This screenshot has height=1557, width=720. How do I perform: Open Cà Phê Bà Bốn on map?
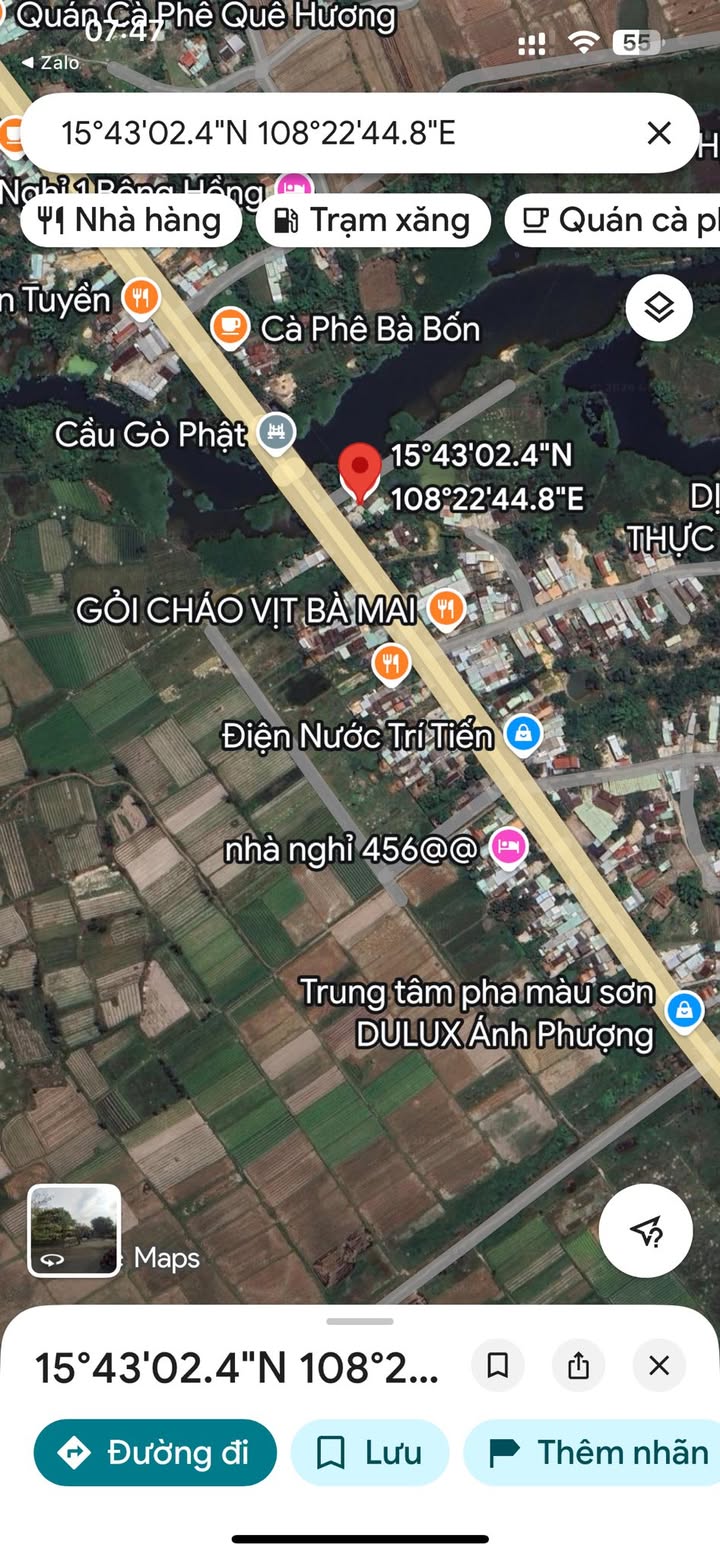click(x=231, y=328)
